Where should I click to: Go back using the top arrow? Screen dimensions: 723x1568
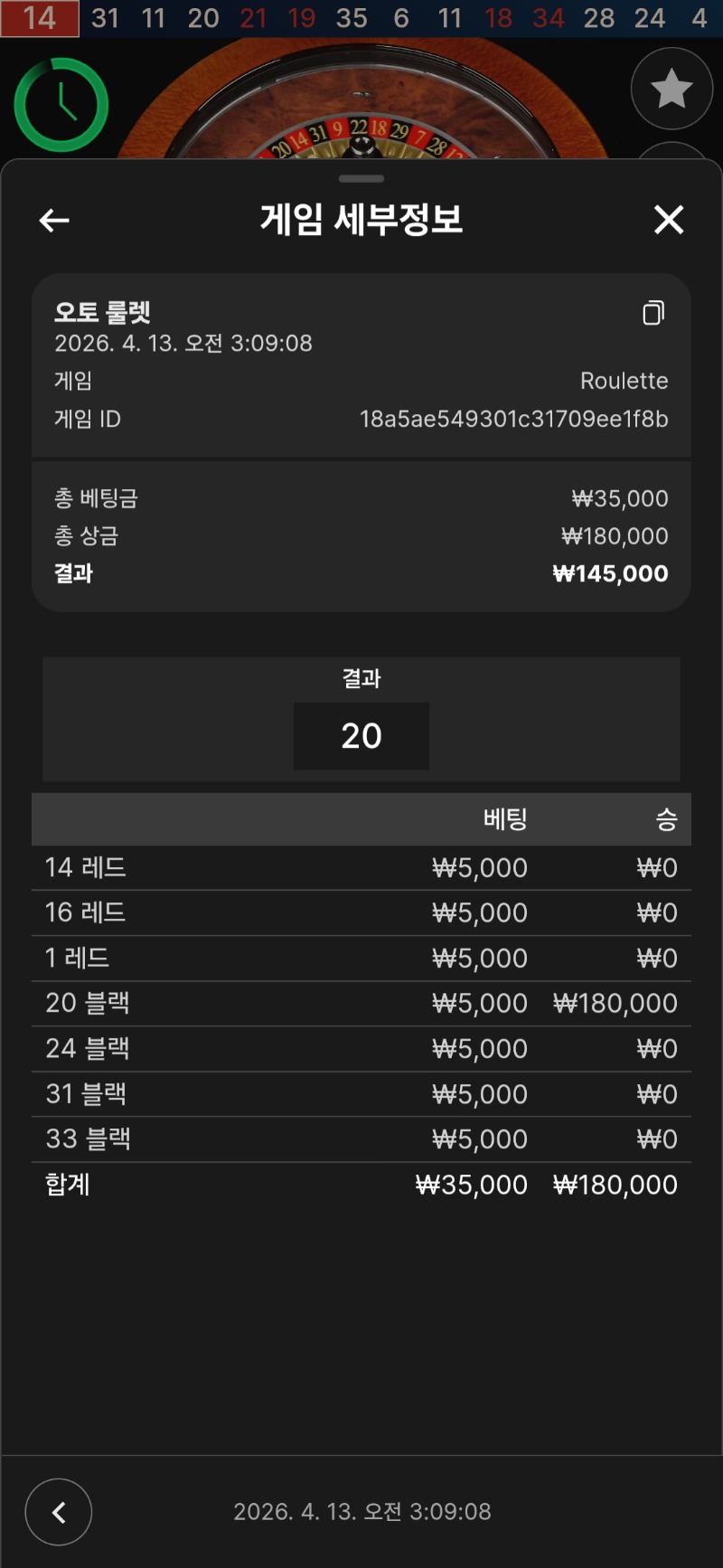click(54, 220)
